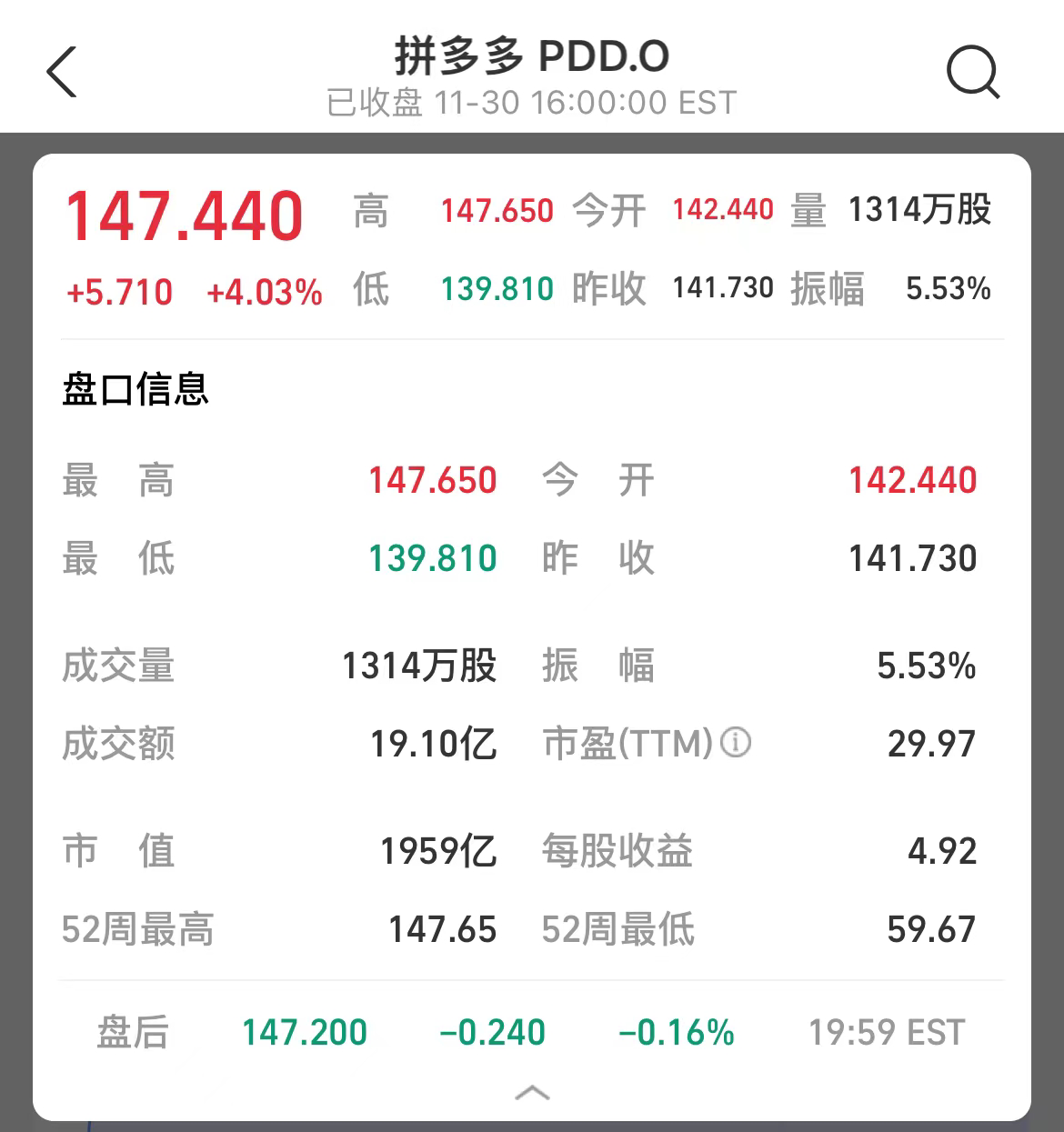The height and width of the screenshot is (1132, 1064).
Task: Open the search magnifier icon
Action: 972,72
